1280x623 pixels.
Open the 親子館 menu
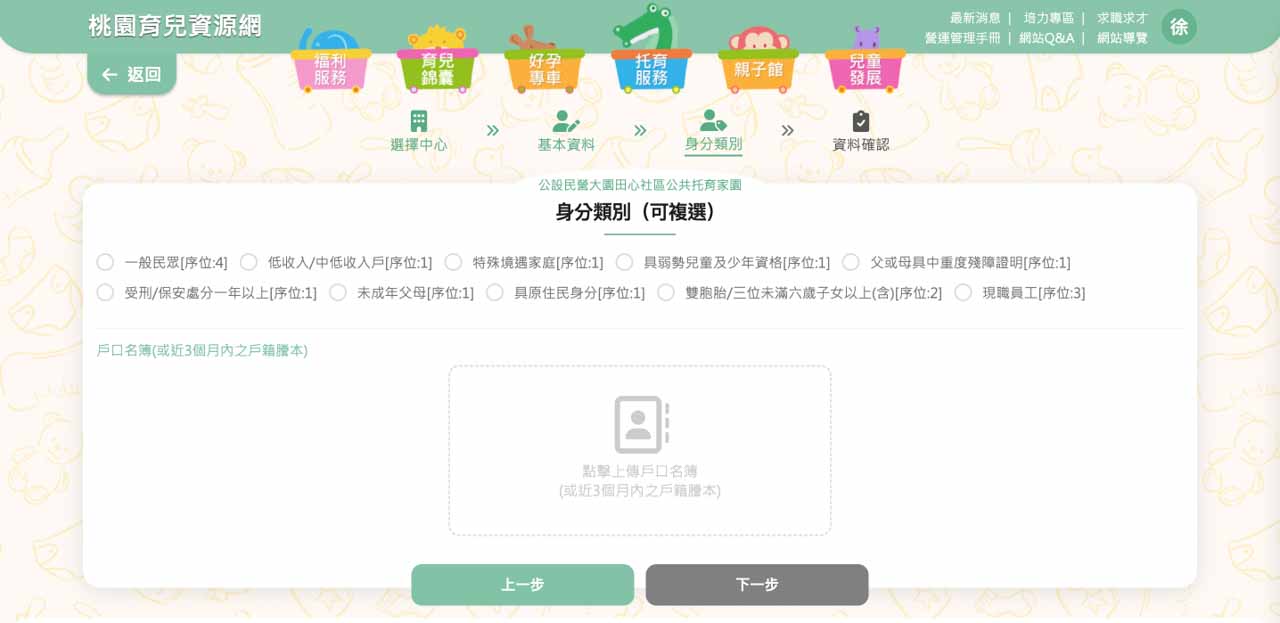coord(758,69)
